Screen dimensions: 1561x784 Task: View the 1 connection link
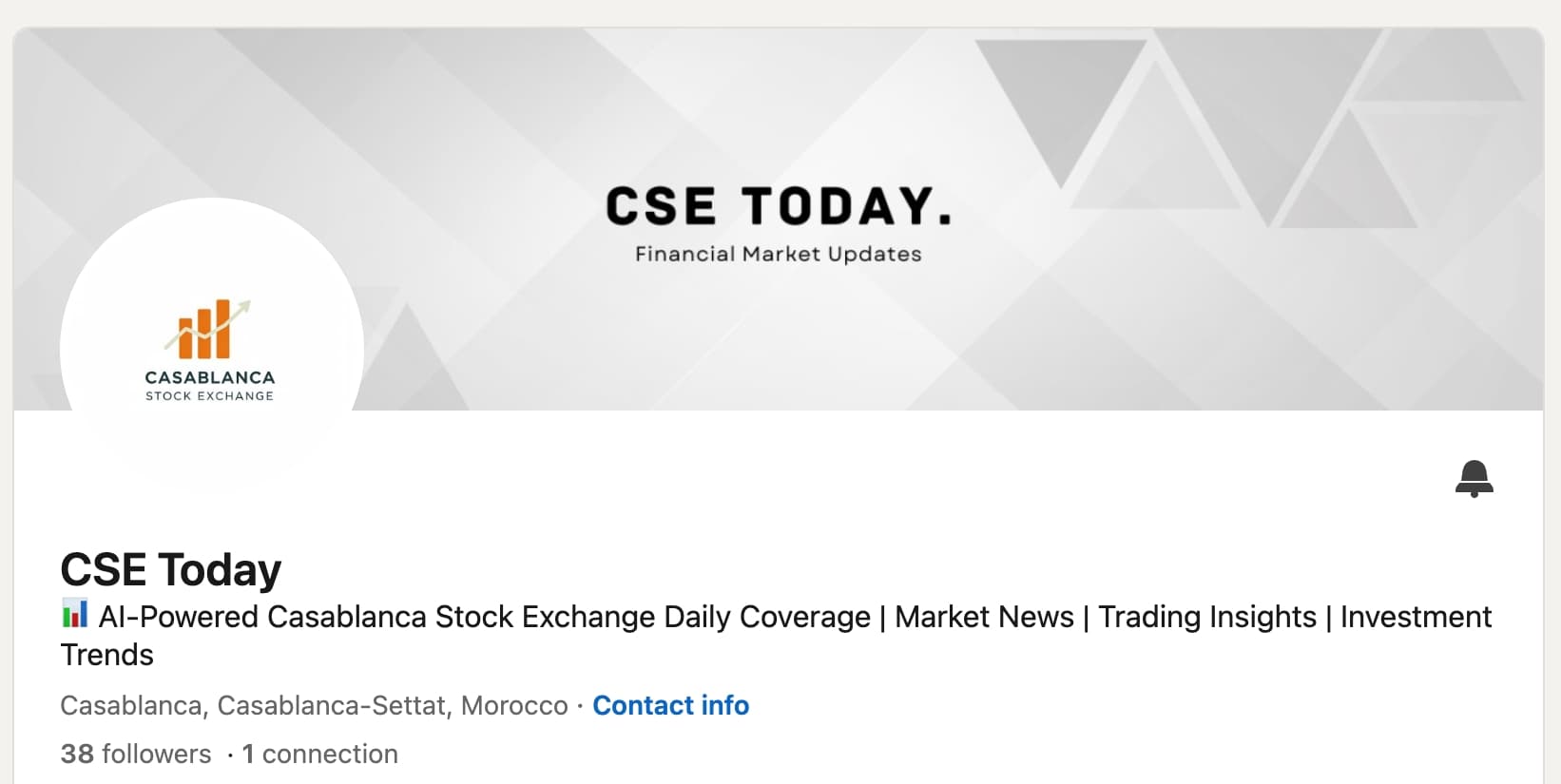pos(320,754)
